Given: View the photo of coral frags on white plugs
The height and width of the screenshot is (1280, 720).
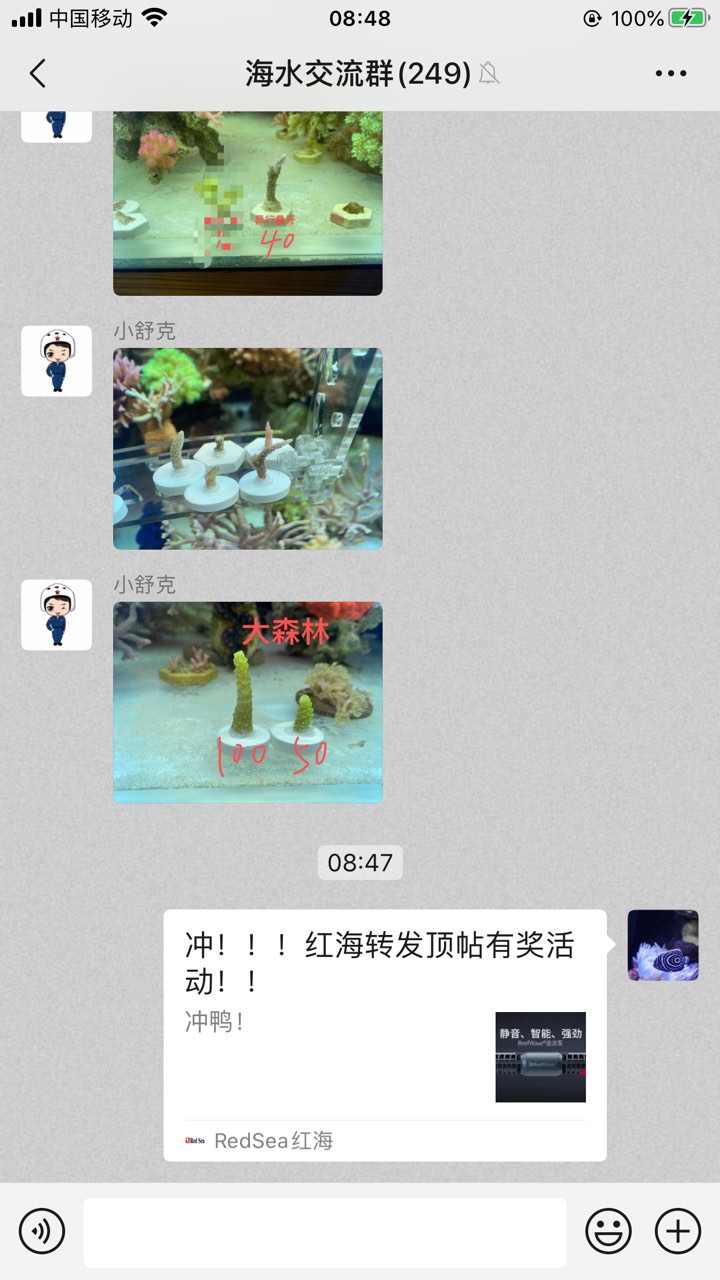Looking at the screenshot, I should coord(247,449).
